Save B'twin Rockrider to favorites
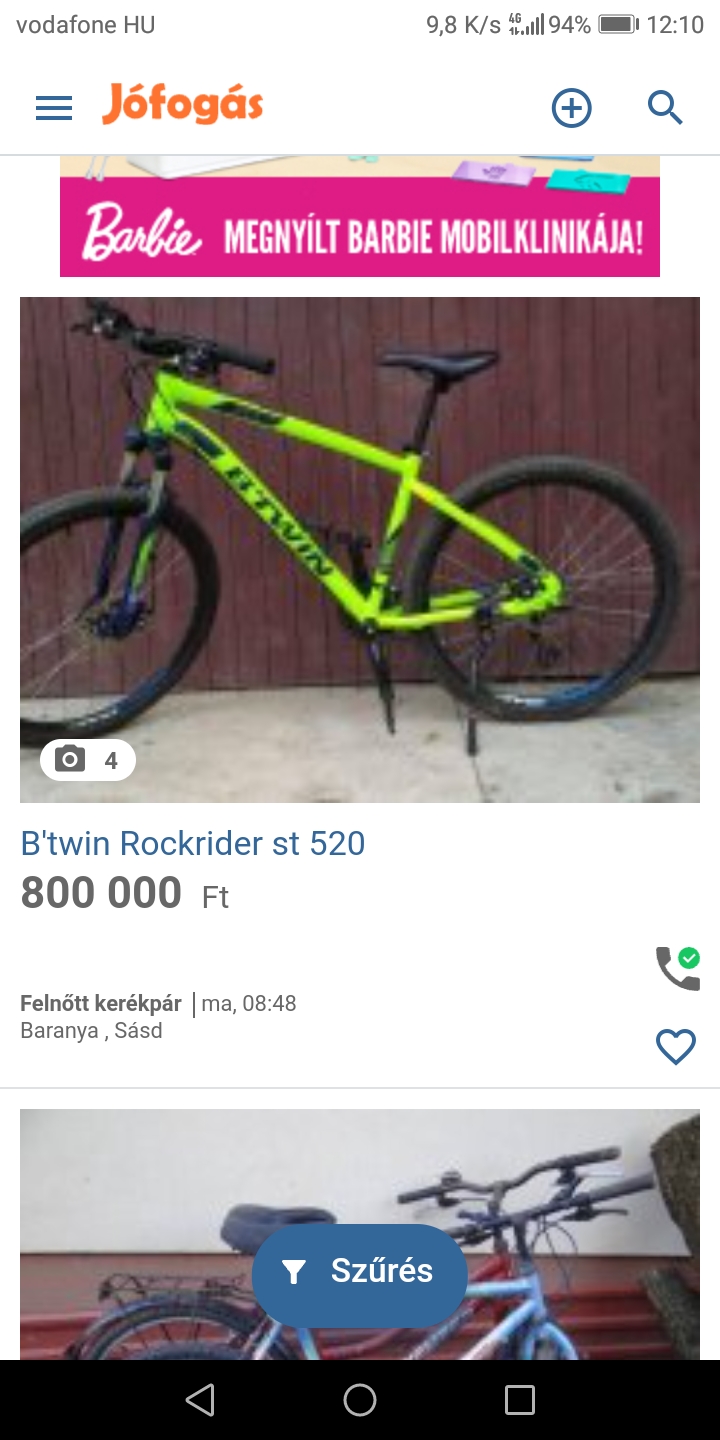 [x=675, y=1047]
